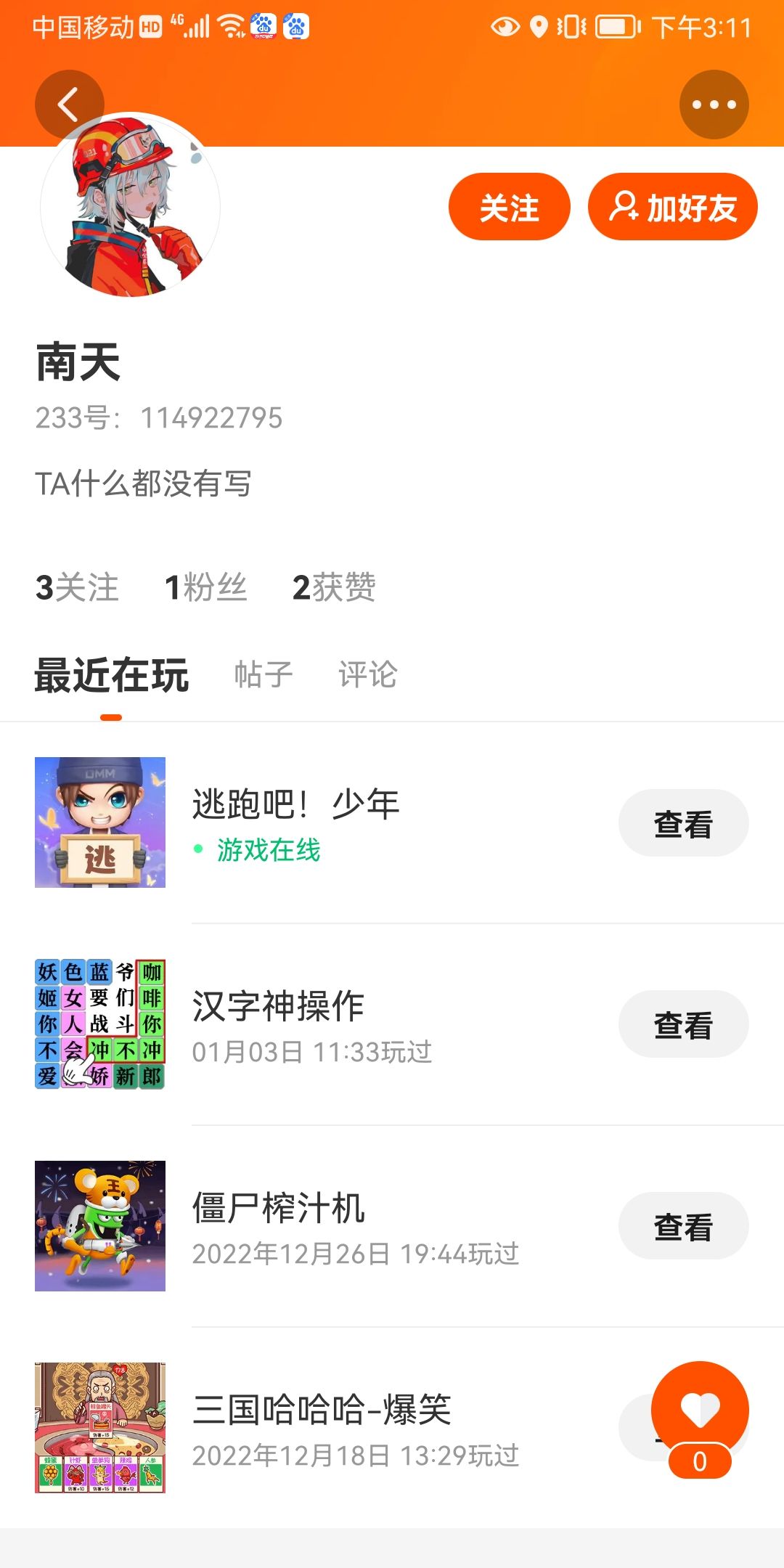Viewport: 784px width, 1568px height.
Task: Switch to the 评论 tab
Action: (368, 675)
